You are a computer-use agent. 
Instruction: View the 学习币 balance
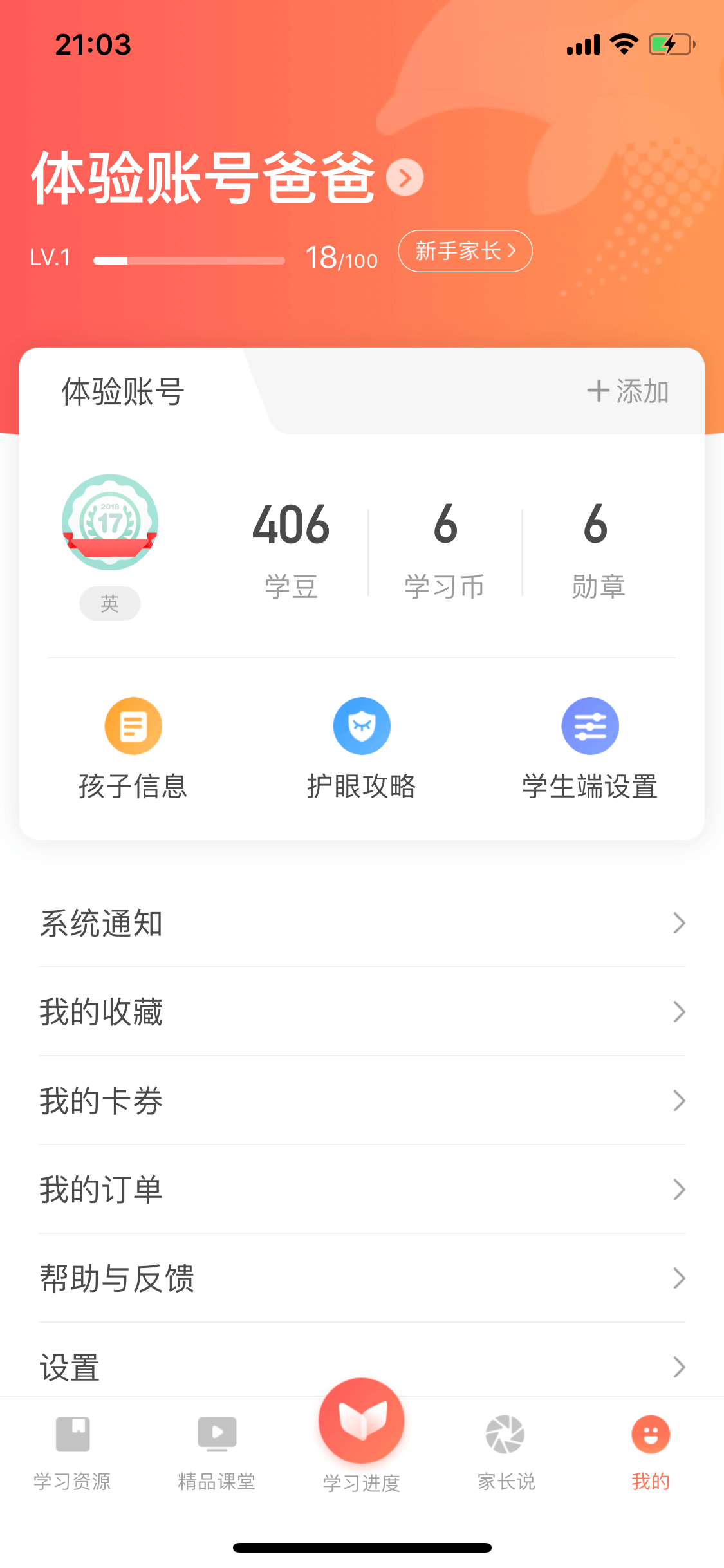tap(445, 546)
